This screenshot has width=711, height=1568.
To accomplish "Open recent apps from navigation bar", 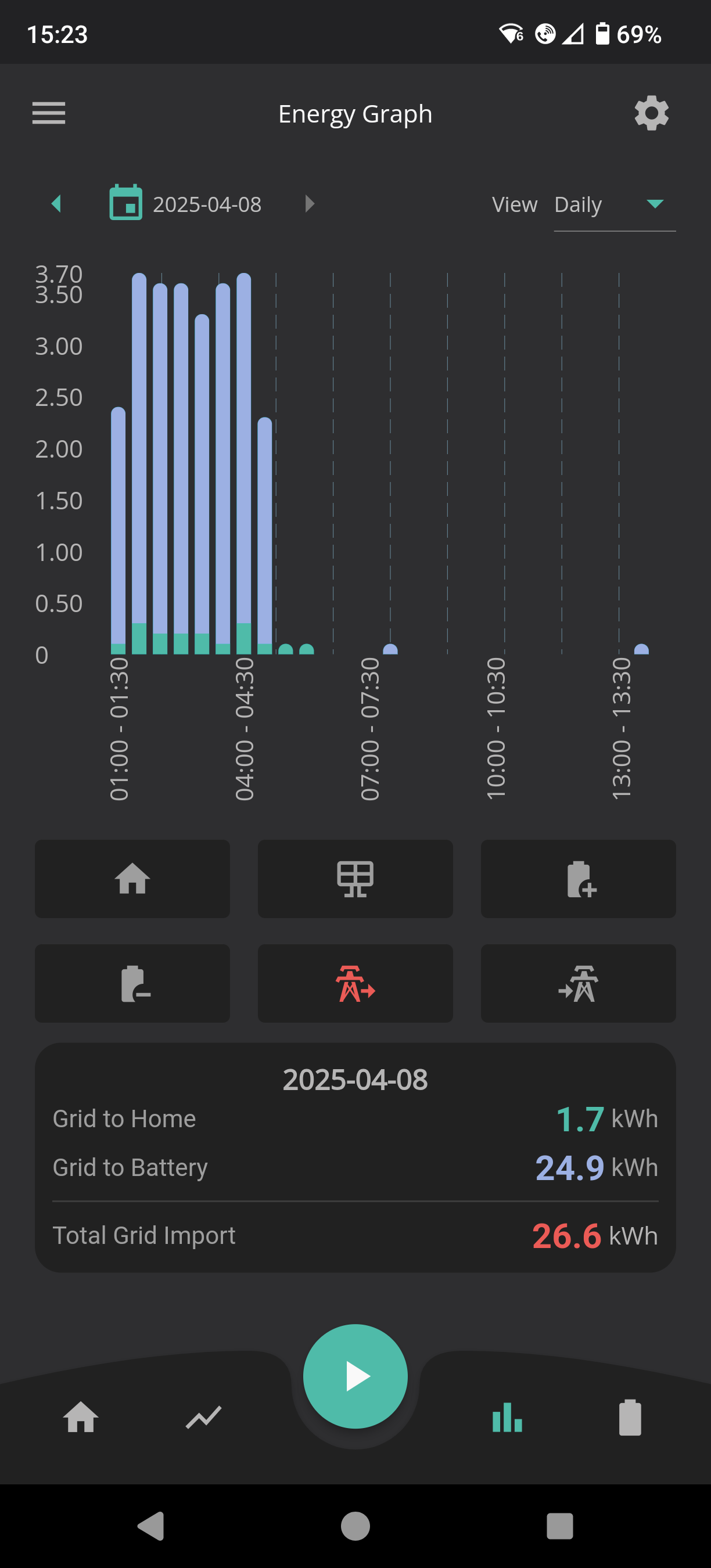I will pyautogui.click(x=559, y=1526).
